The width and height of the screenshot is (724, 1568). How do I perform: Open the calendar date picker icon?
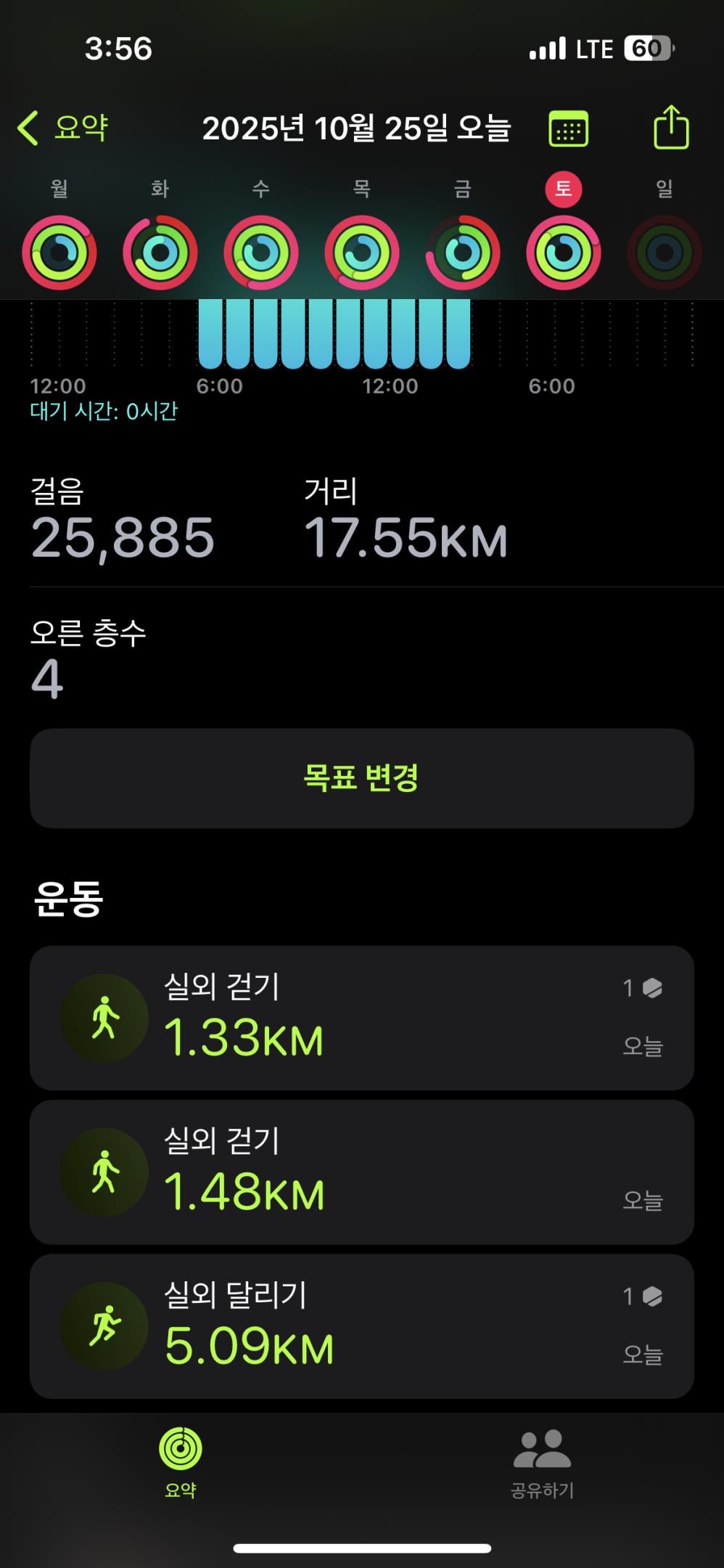point(568,129)
